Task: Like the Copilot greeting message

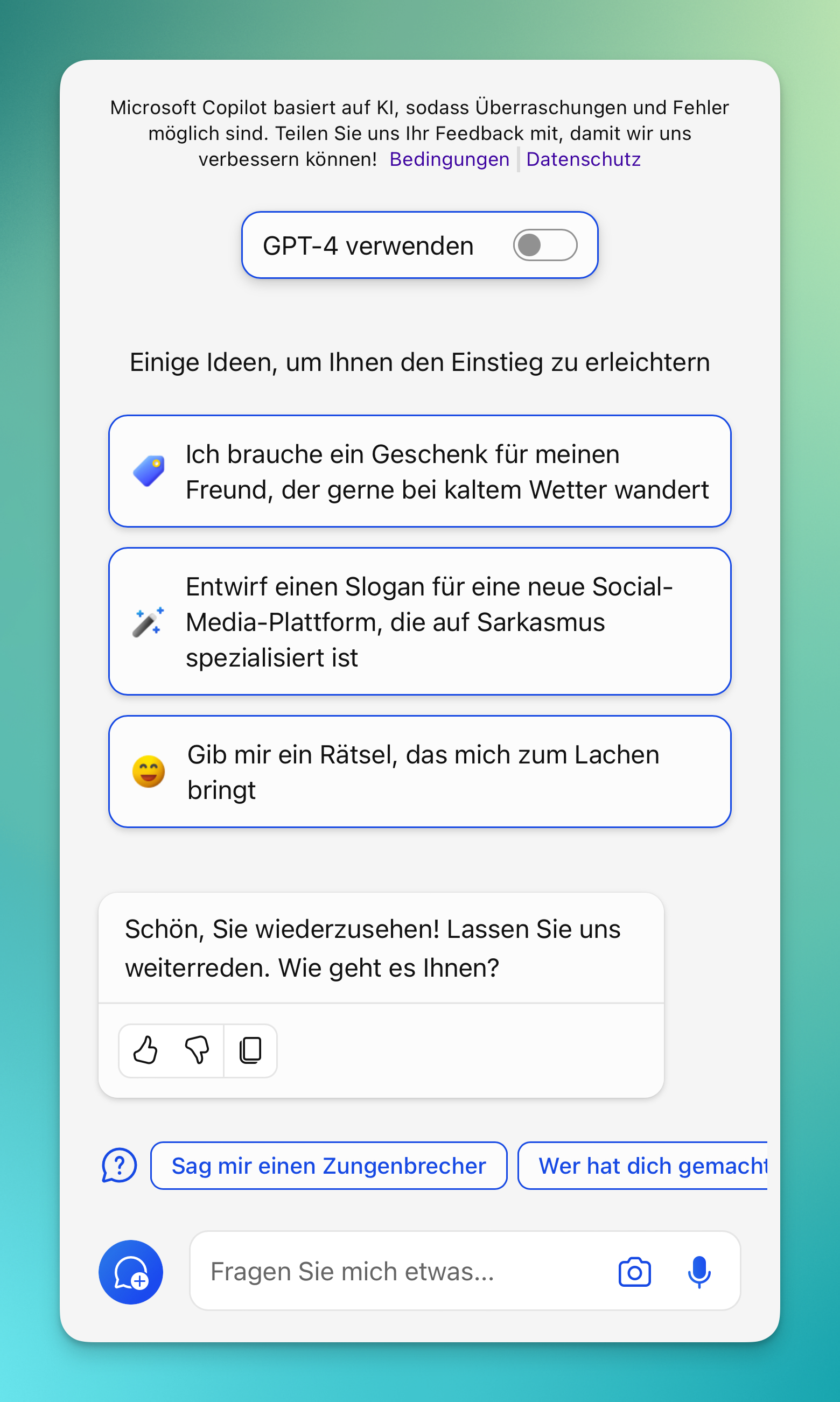Action: [x=145, y=1050]
